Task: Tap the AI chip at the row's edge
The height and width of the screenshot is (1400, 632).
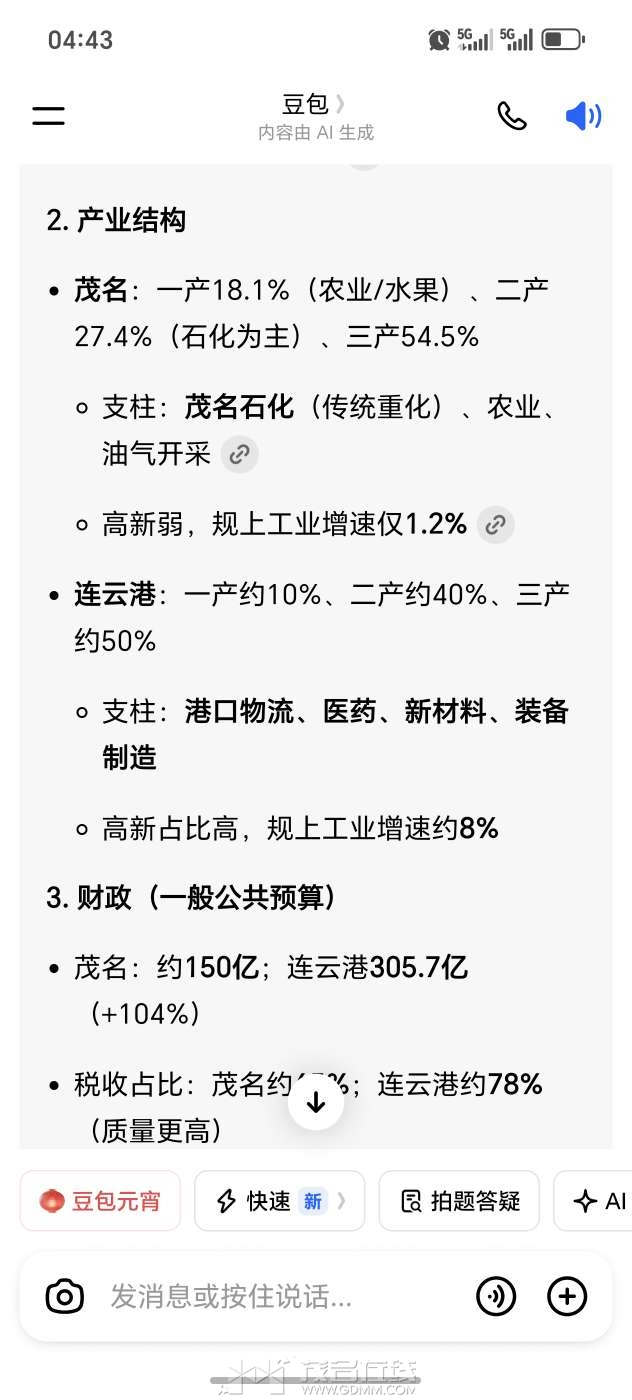Action: tap(600, 1201)
